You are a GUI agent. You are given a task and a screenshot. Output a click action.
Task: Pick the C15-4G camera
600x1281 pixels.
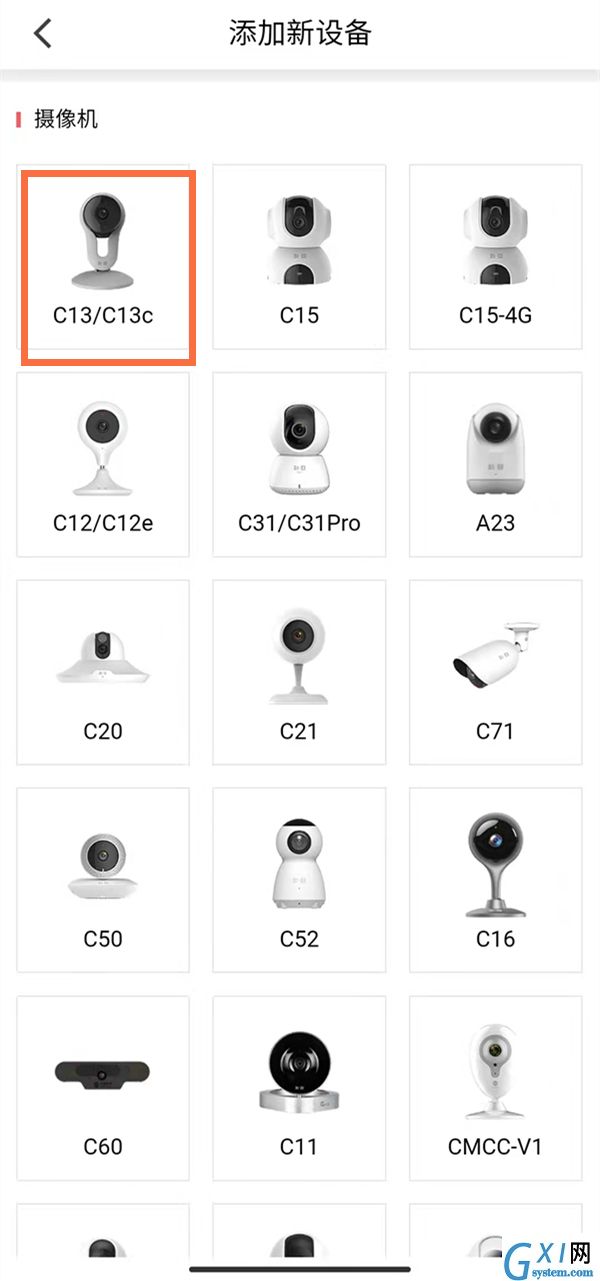coord(495,258)
